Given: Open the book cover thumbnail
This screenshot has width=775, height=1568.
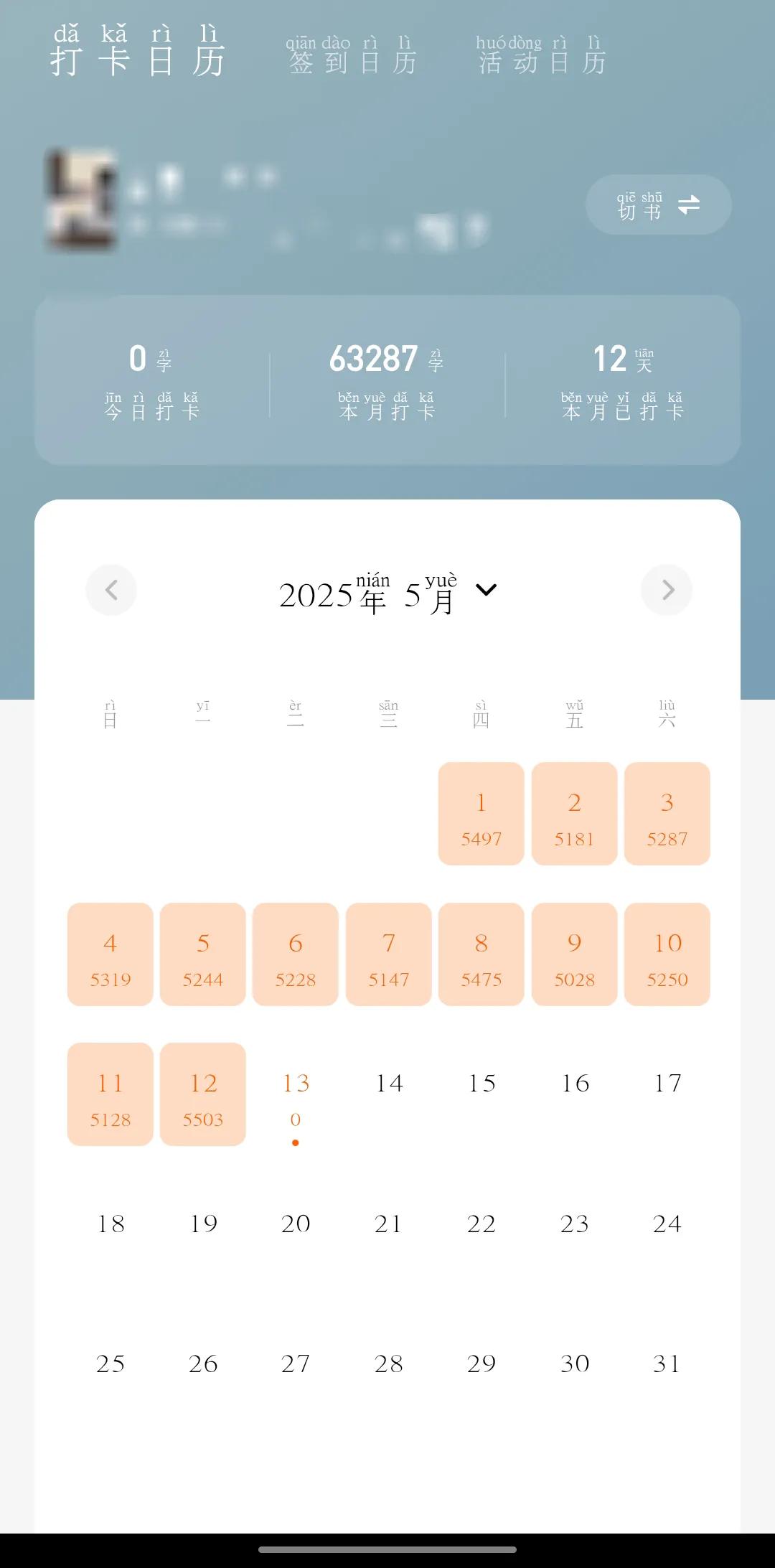Looking at the screenshot, I should point(81,199).
